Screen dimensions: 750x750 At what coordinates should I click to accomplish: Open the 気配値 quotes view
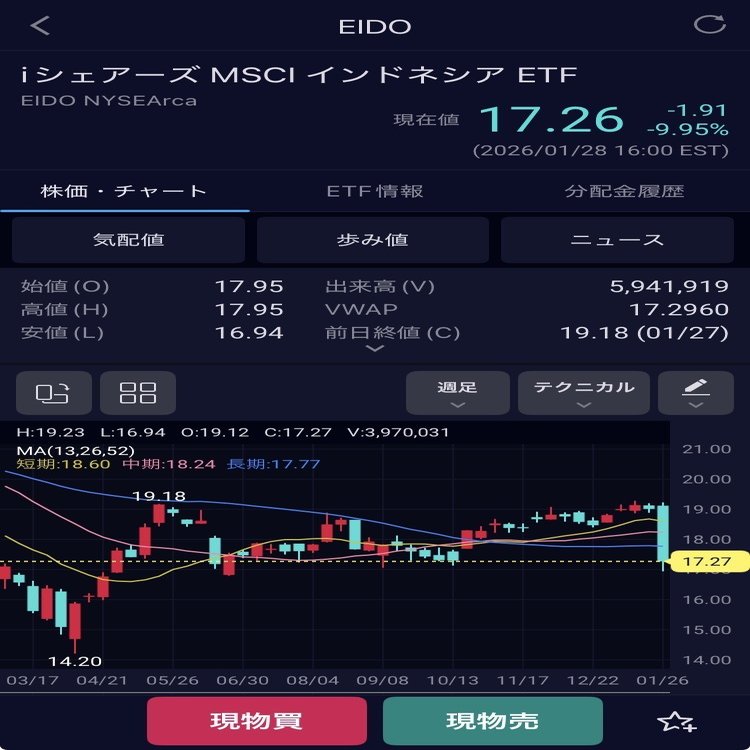pyautogui.click(x=128, y=240)
